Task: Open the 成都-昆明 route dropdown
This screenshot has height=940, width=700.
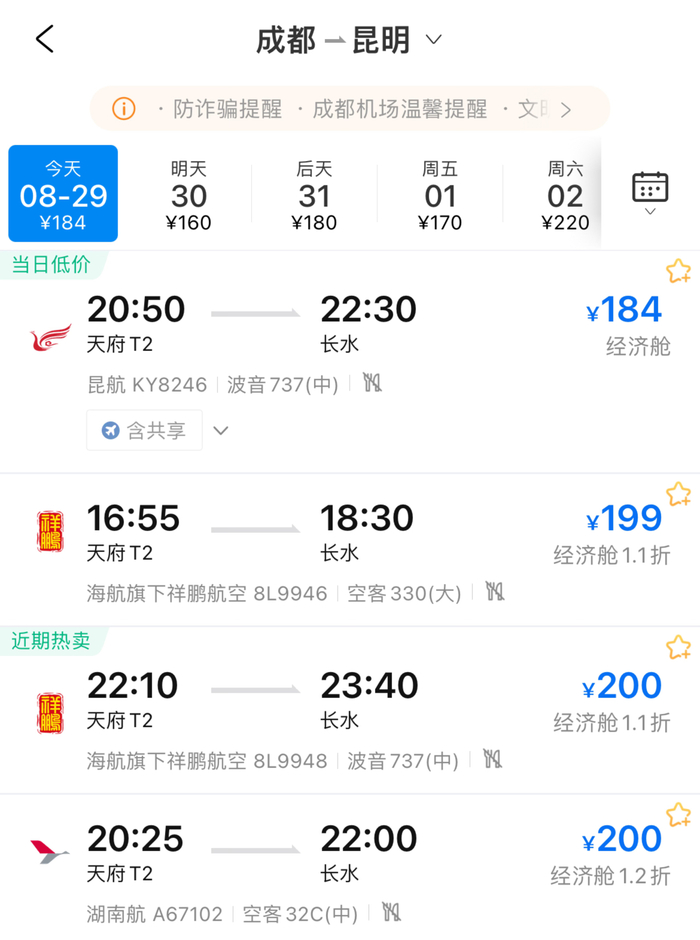Action: [x=433, y=40]
